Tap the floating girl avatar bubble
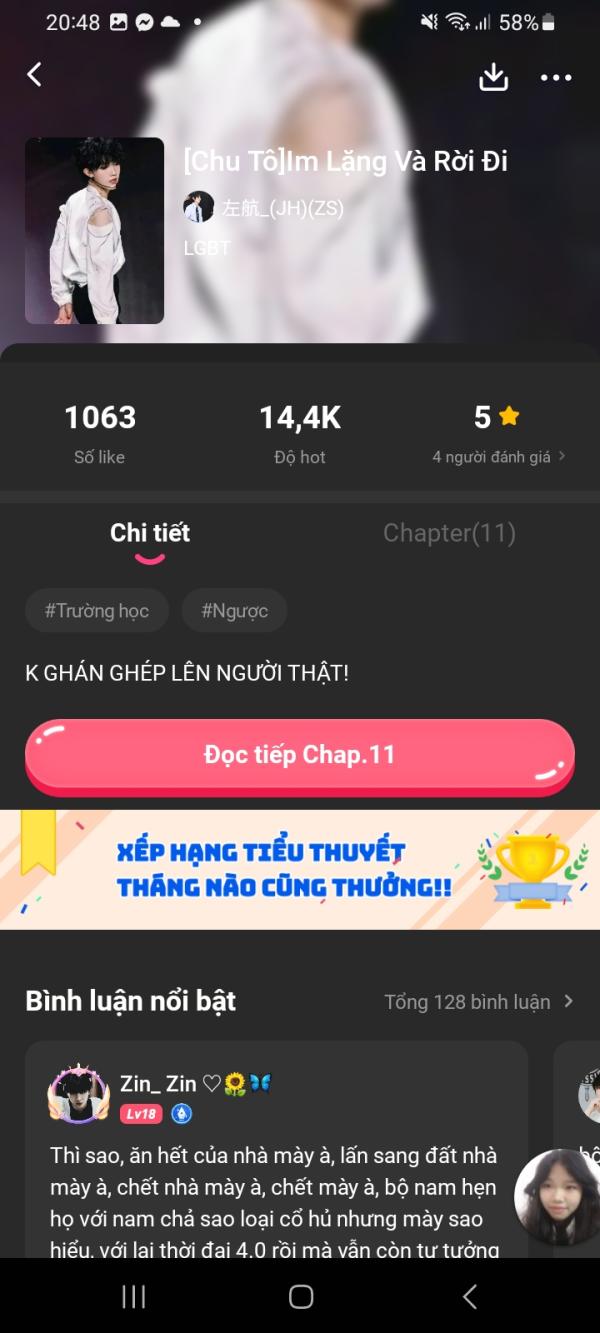Screen dimensions: 600x1333 (x=556, y=1194)
